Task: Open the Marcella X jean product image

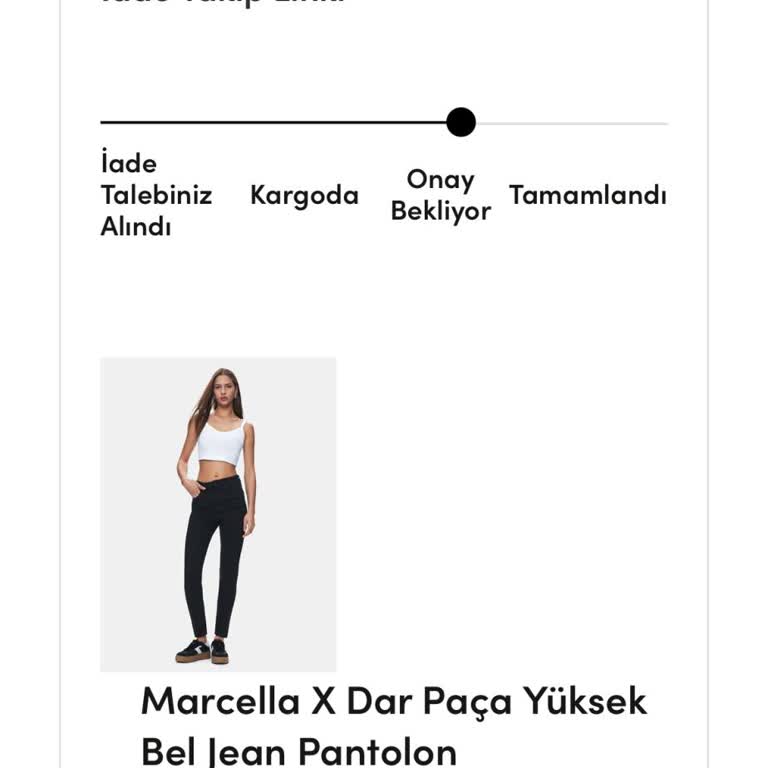Action: (218, 514)
